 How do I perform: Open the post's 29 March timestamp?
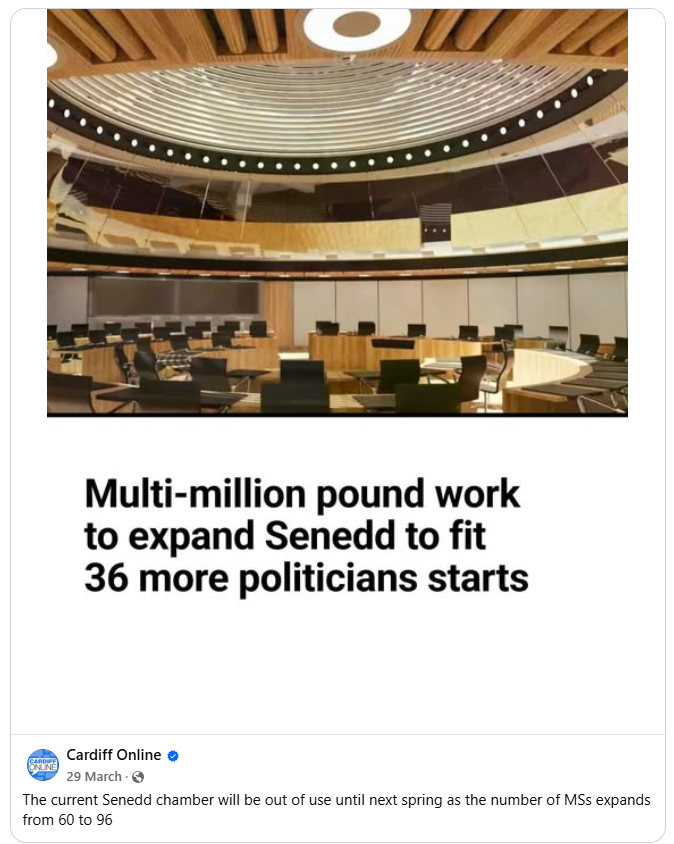94,777
